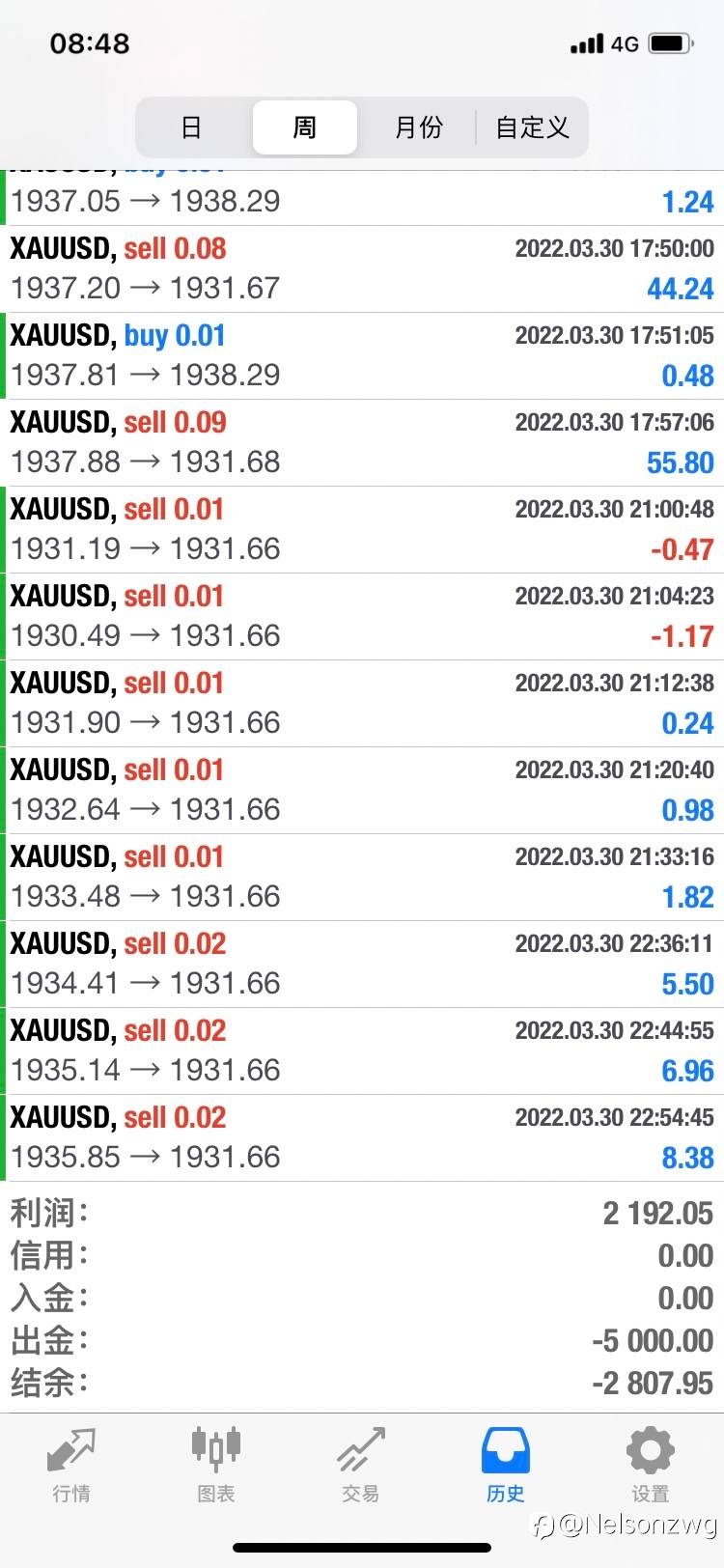Open the sell 0.08 trade at 17:50:00

click(x=362, y=268)
